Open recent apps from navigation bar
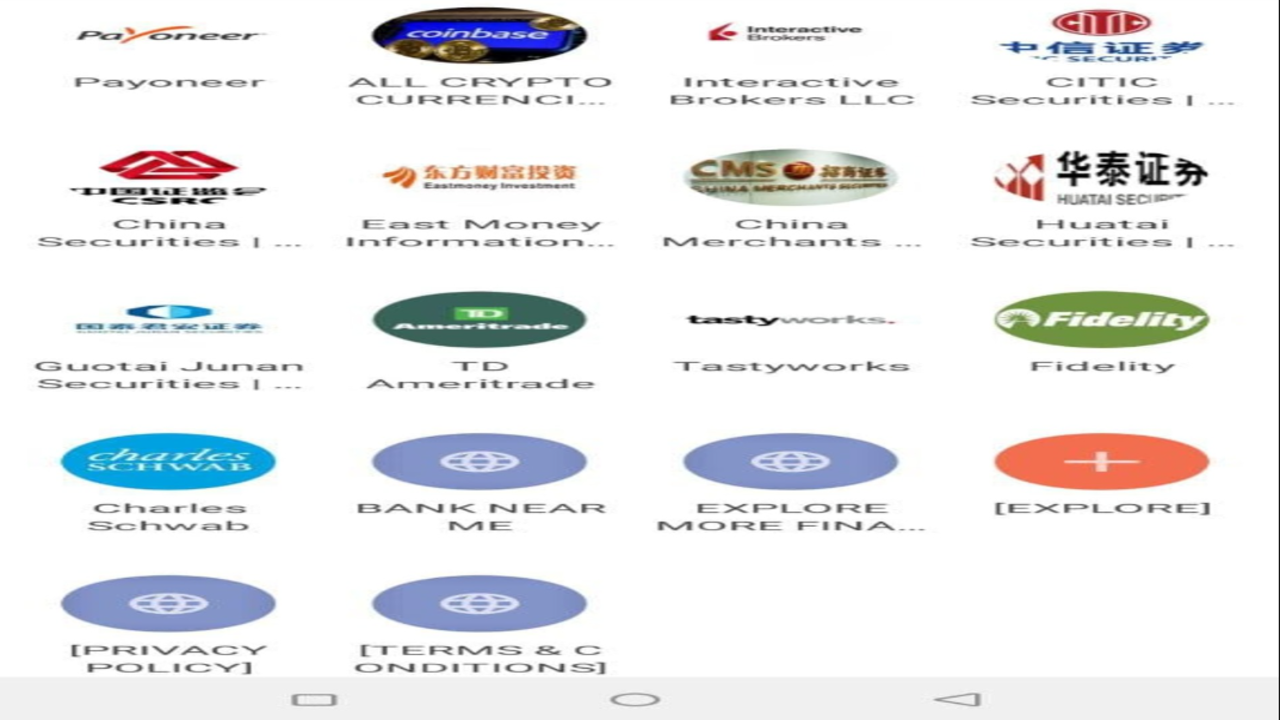The image size is (1280, 720). click(314, 699)
